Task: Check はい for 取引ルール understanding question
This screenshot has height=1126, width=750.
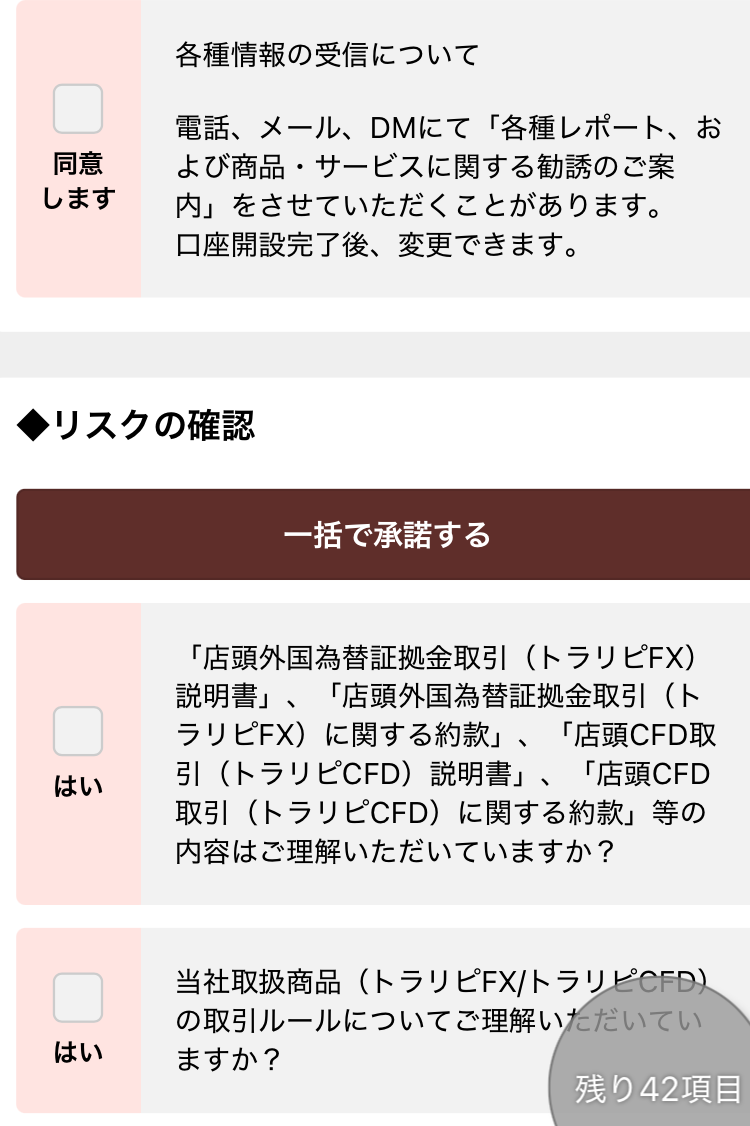Action: [77, 997]
